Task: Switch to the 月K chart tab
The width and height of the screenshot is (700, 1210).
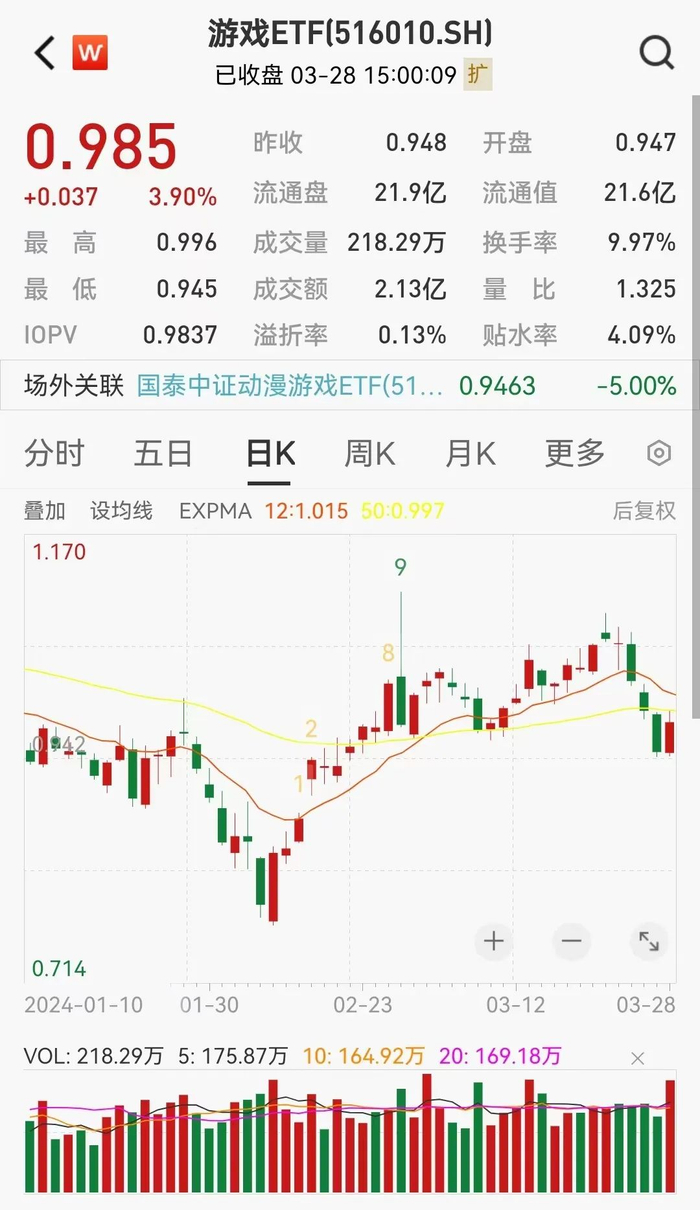Action: [470, 454]
